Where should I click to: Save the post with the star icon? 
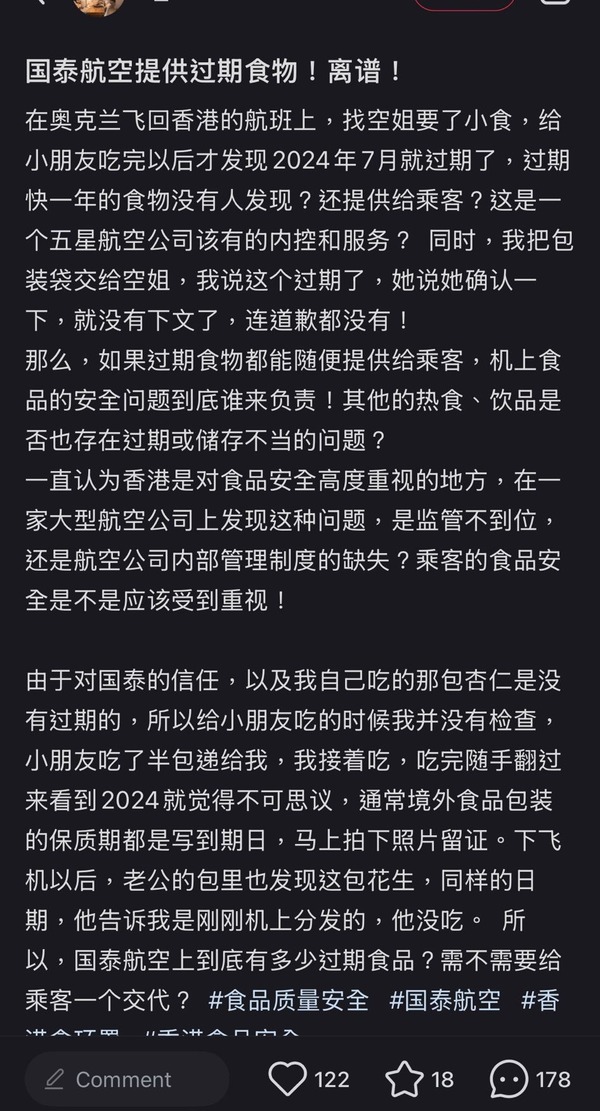pos(404,1079)
